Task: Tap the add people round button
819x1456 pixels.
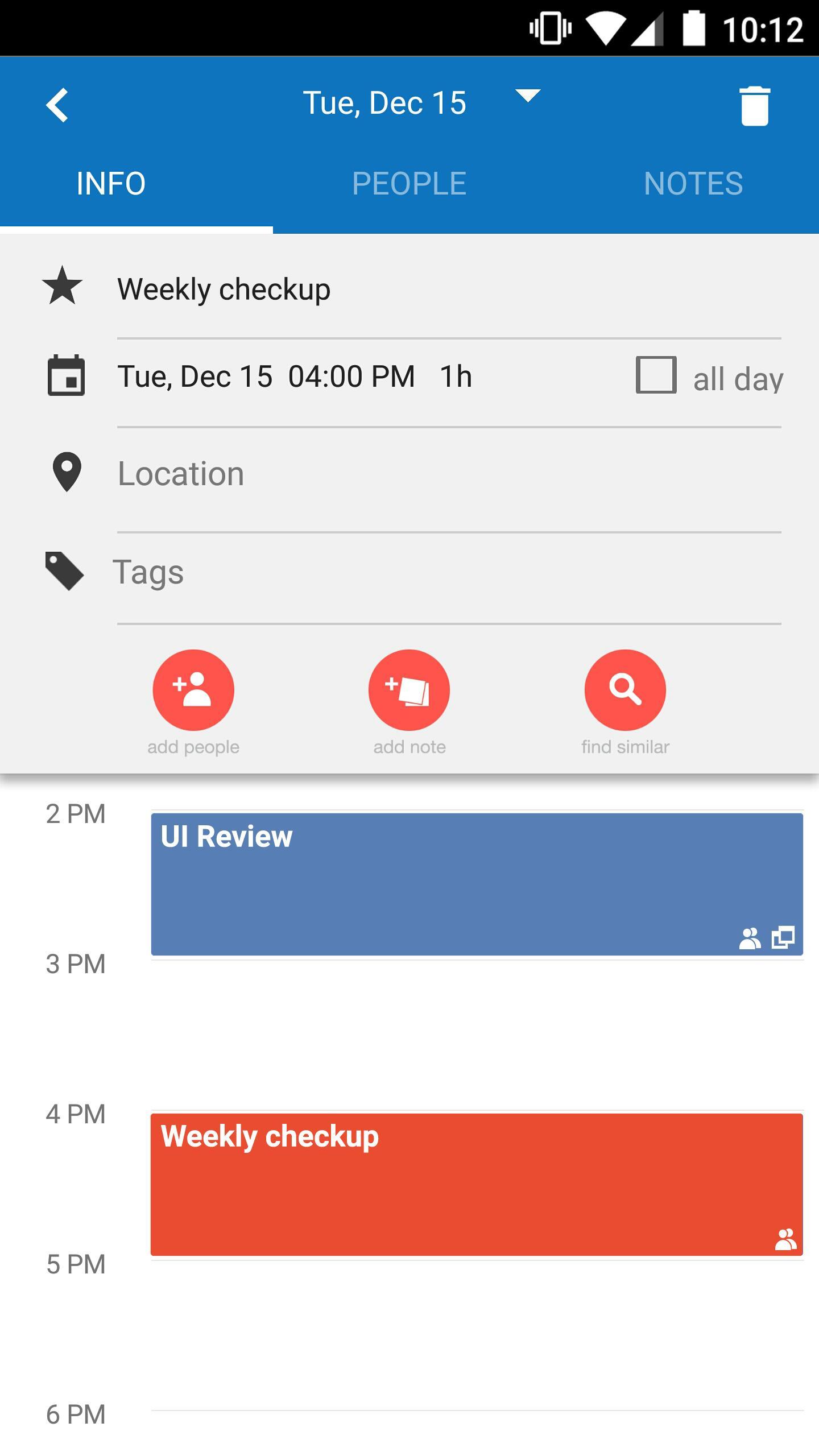Action: 193,689
